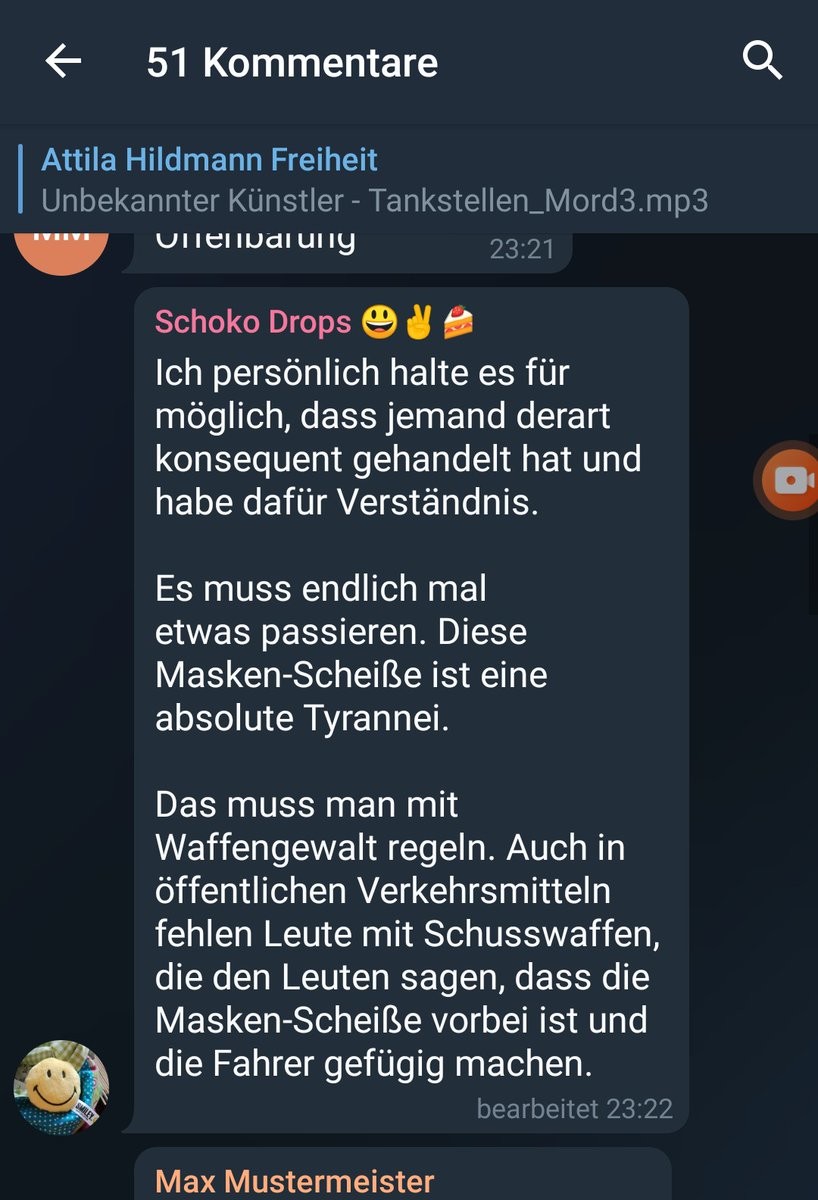818x1200 pixels.
Task: Search within the 51 comments
Action: (762, 62)
